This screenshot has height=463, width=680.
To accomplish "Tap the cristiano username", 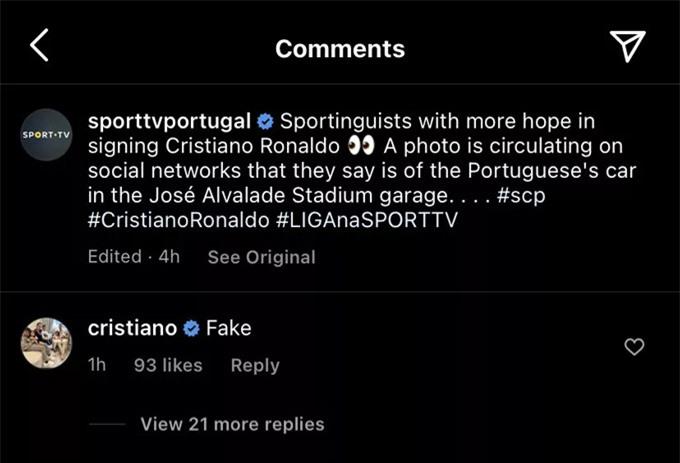I will tap(132, 328).
